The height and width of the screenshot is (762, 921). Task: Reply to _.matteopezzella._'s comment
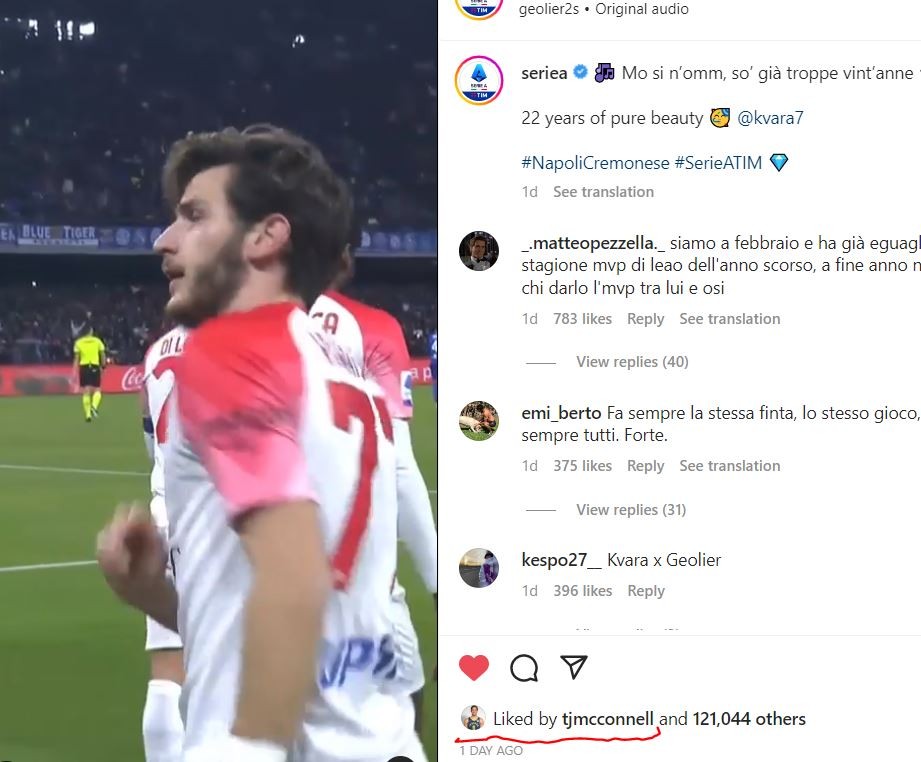pos(645,319)
